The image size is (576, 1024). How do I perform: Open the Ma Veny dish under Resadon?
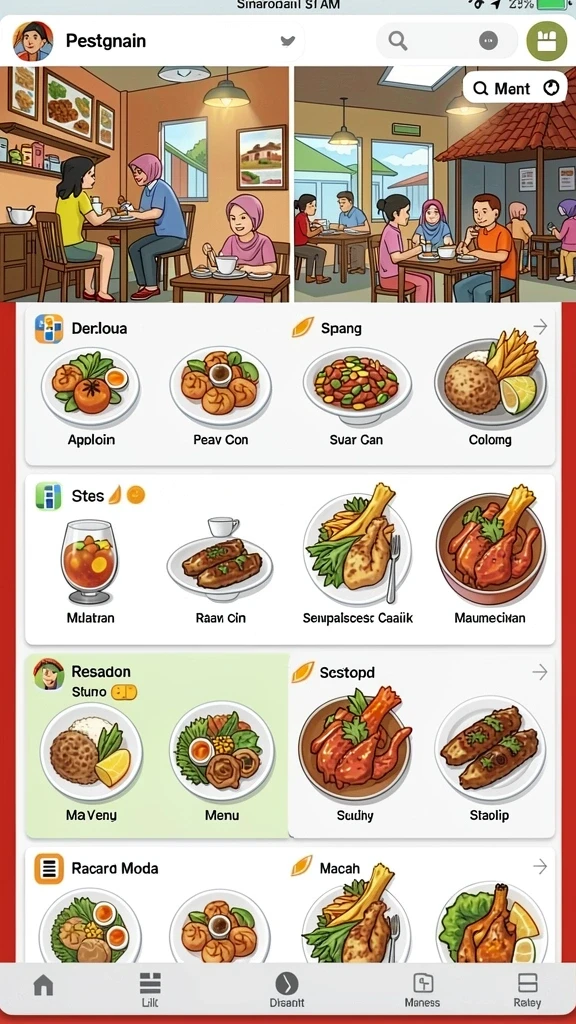91,761
